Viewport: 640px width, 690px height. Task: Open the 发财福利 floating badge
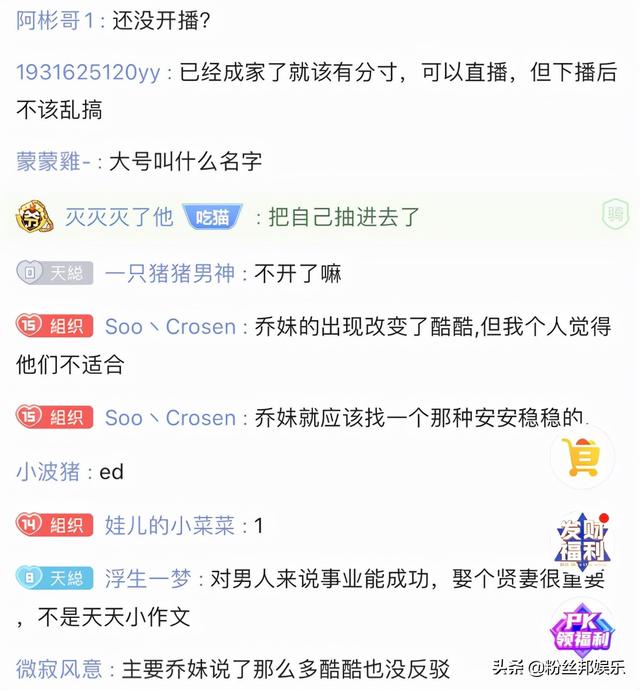pos(583,541)
